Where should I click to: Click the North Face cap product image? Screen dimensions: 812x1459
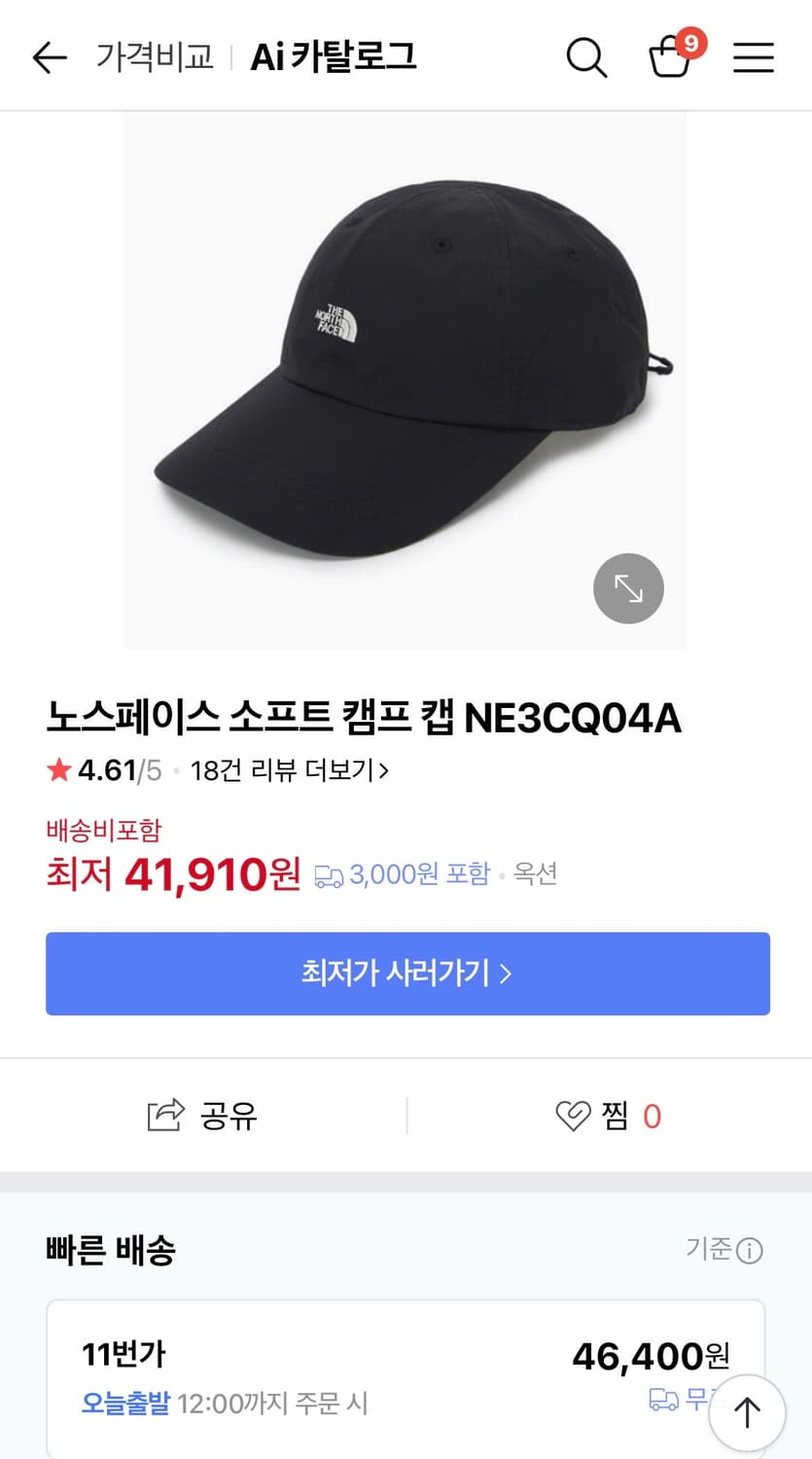tap(406, 379)
